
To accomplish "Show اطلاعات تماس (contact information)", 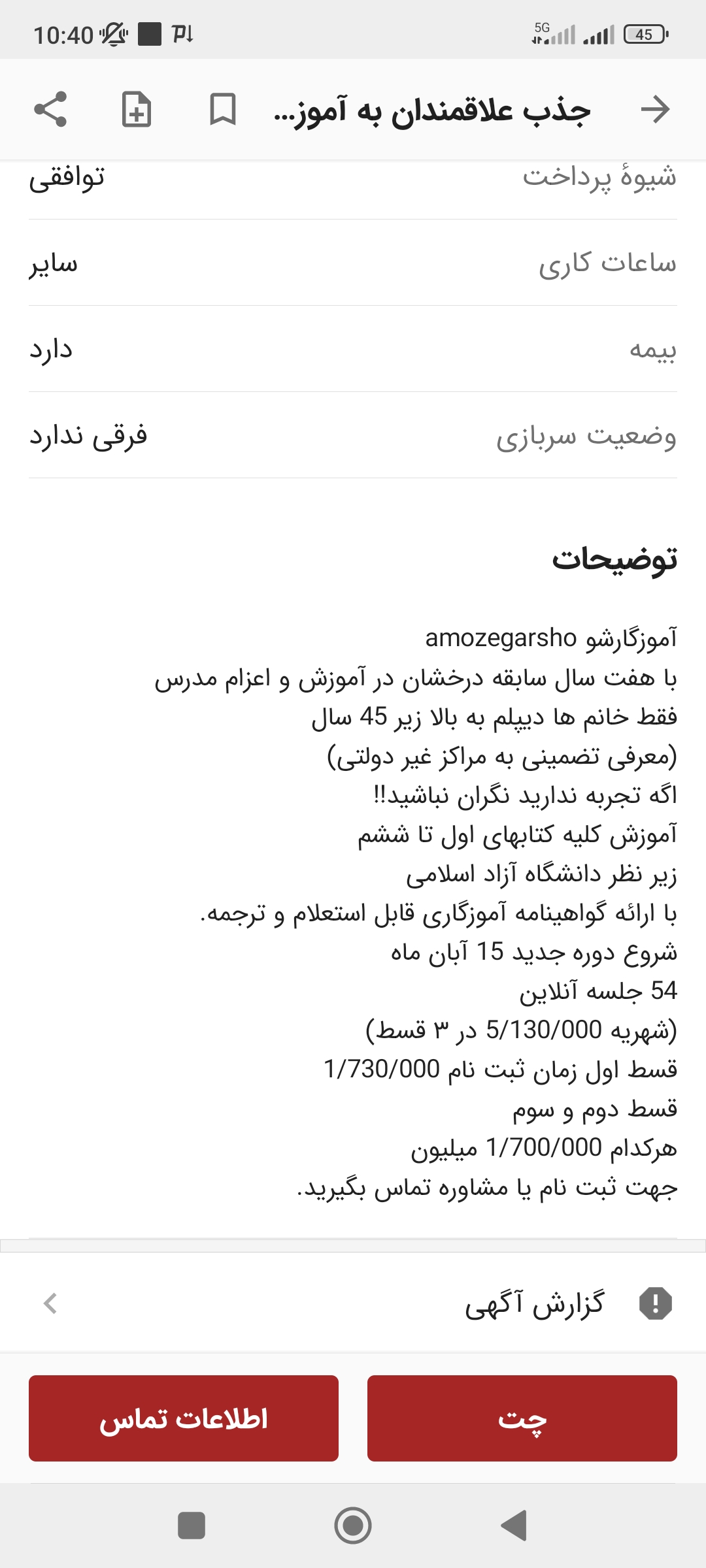I will pos(184,1418).
